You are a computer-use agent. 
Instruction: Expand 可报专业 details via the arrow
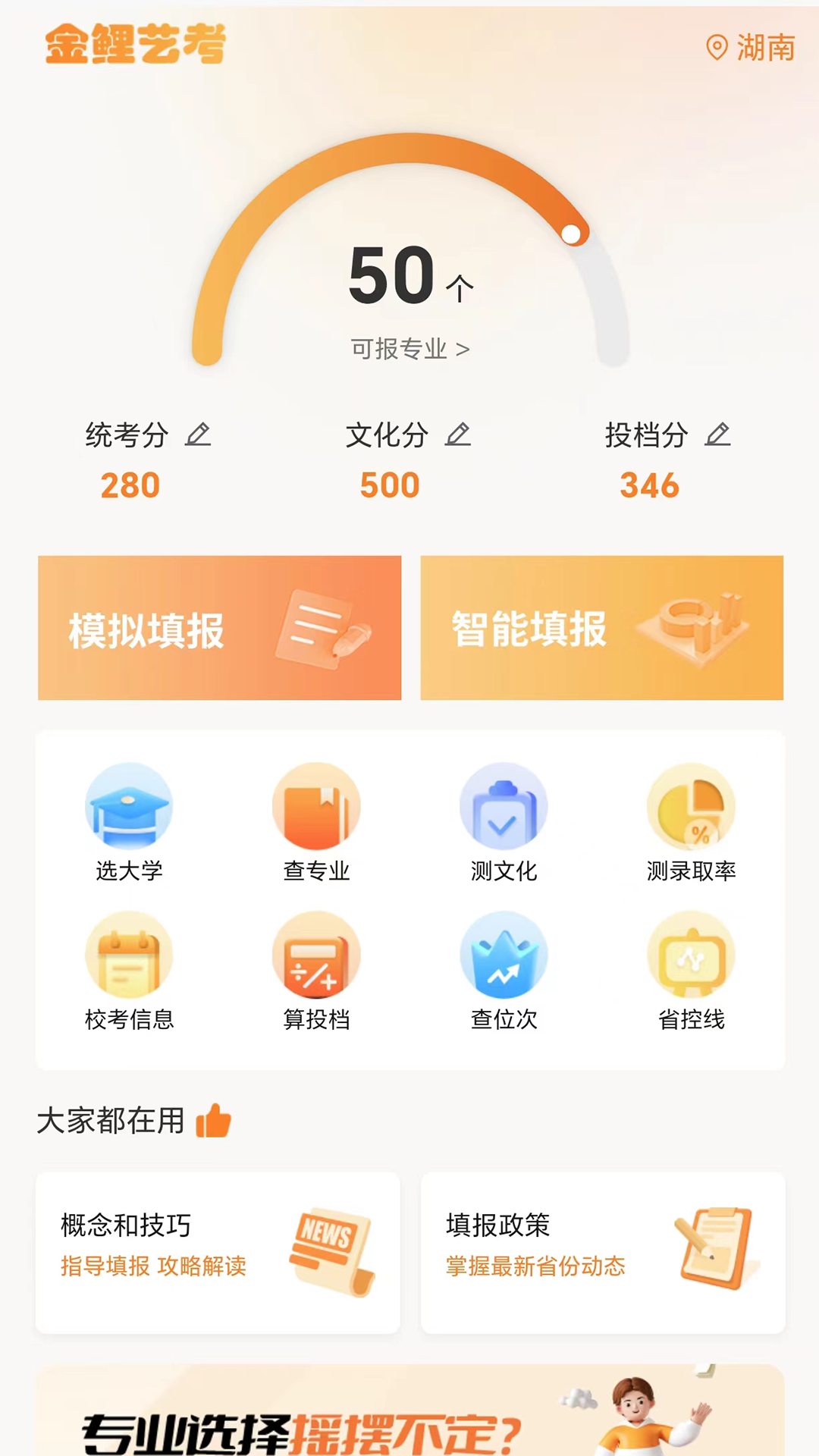click(463, 348)
